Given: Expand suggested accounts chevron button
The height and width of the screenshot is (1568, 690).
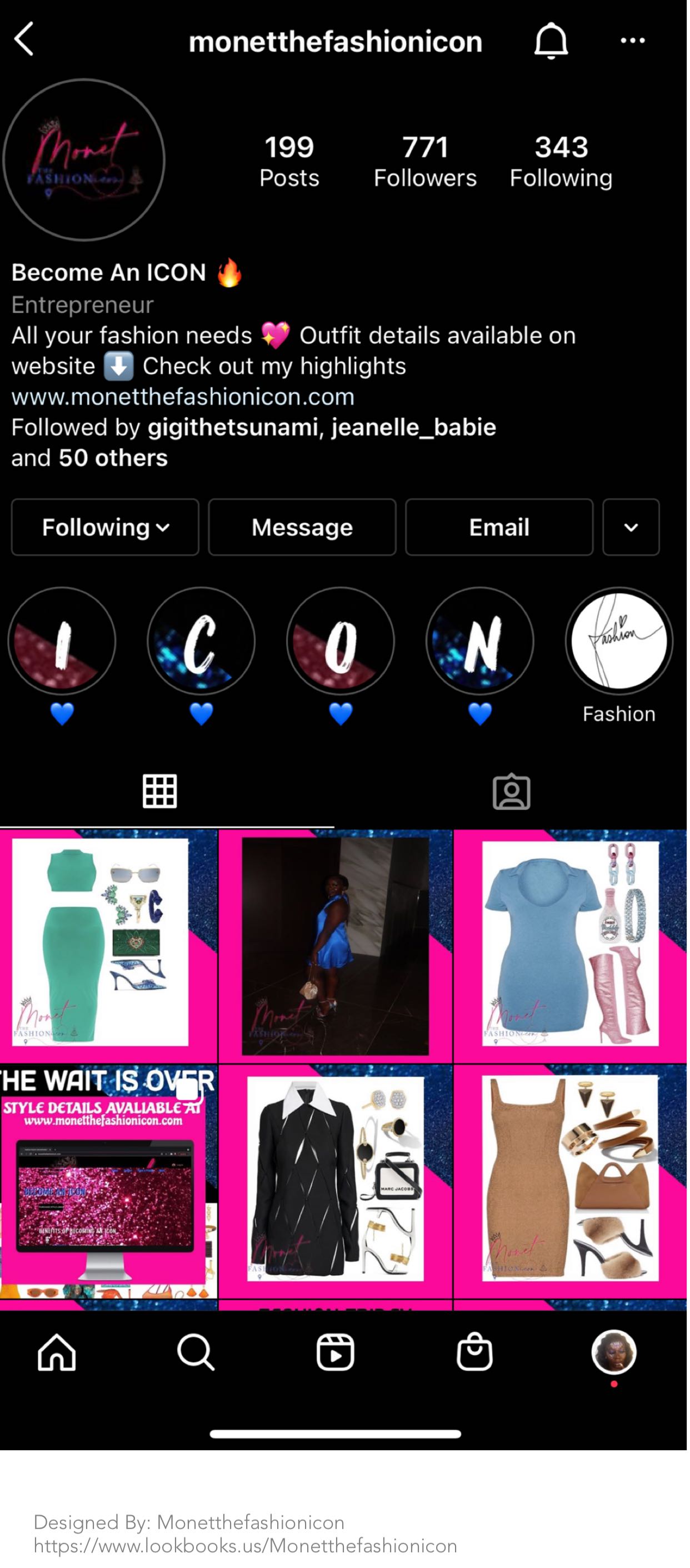Looking at the screenshot, I should tap(631, 527).
